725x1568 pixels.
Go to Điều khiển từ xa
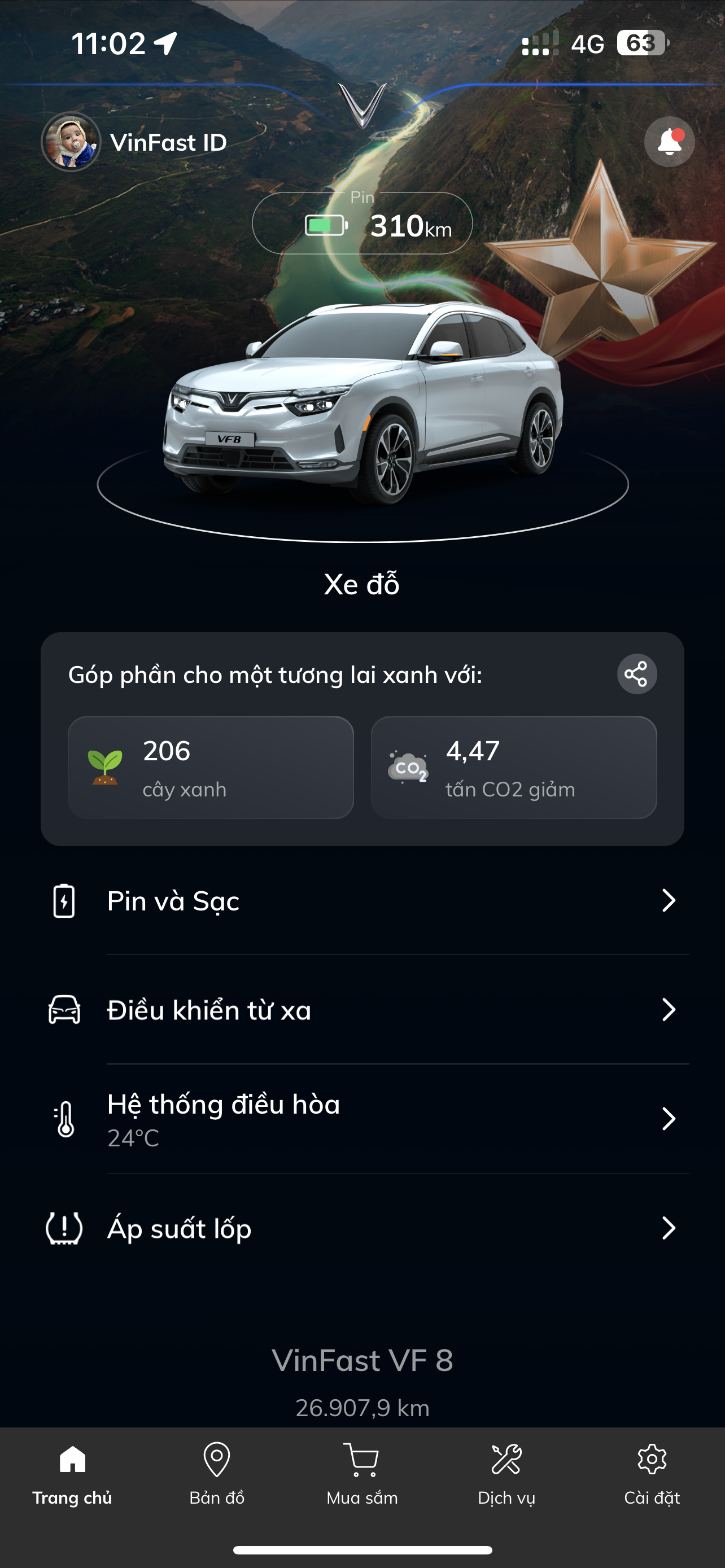(x=362, y=1010)
